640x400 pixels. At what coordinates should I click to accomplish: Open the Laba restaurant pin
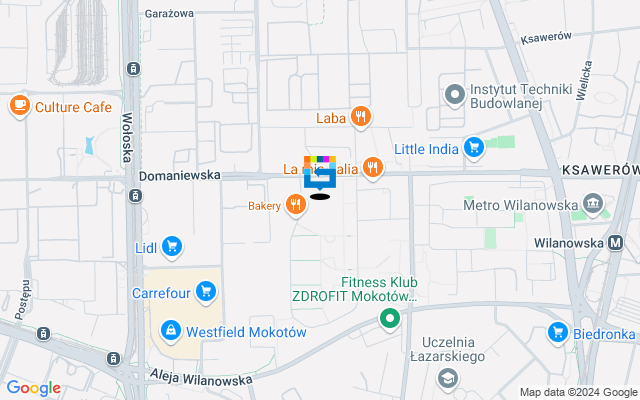tap(361, 118)
